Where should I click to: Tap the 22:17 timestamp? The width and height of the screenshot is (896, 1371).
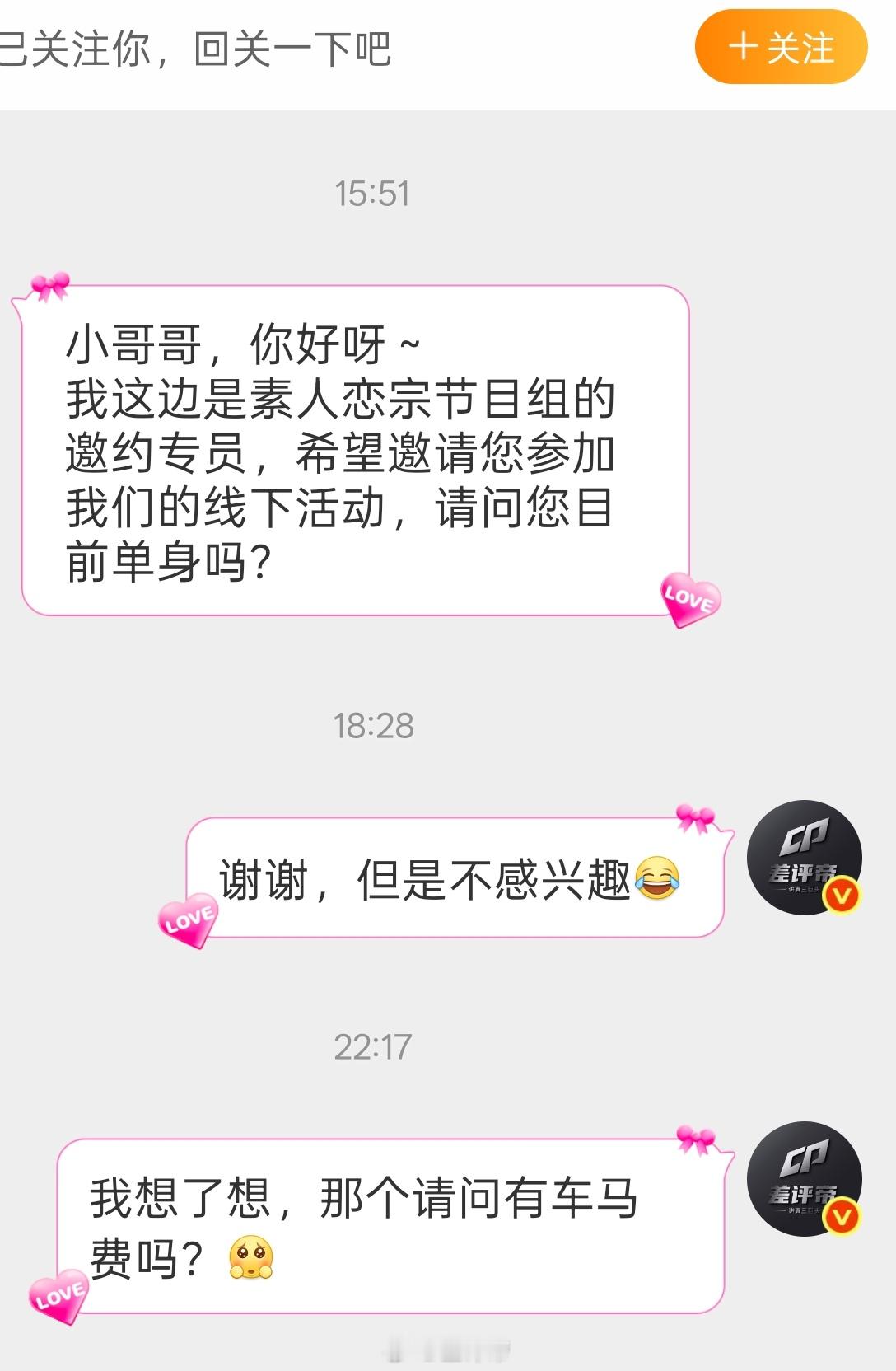pos(375,1045)
